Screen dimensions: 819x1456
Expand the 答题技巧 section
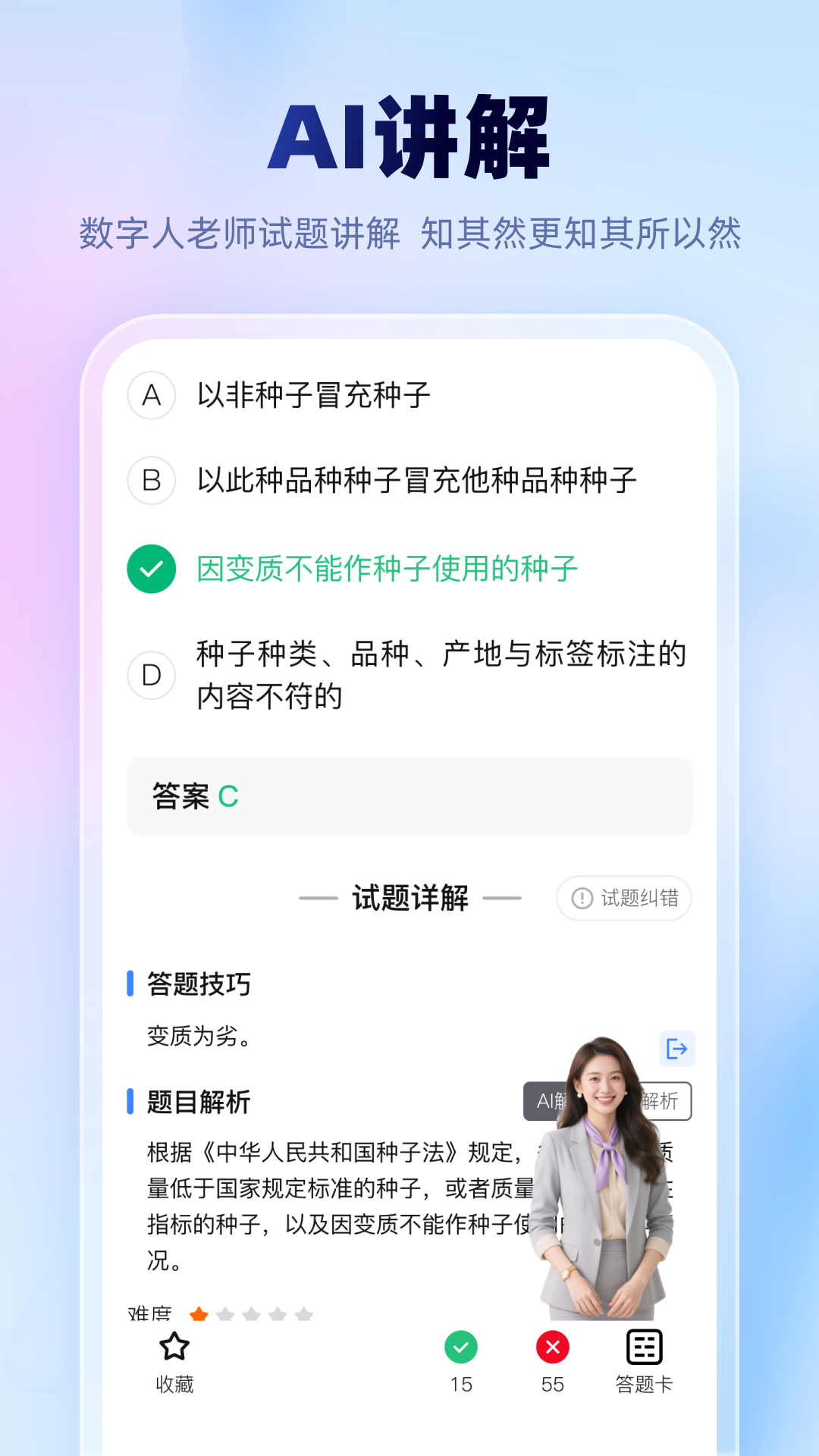(199, 984)
